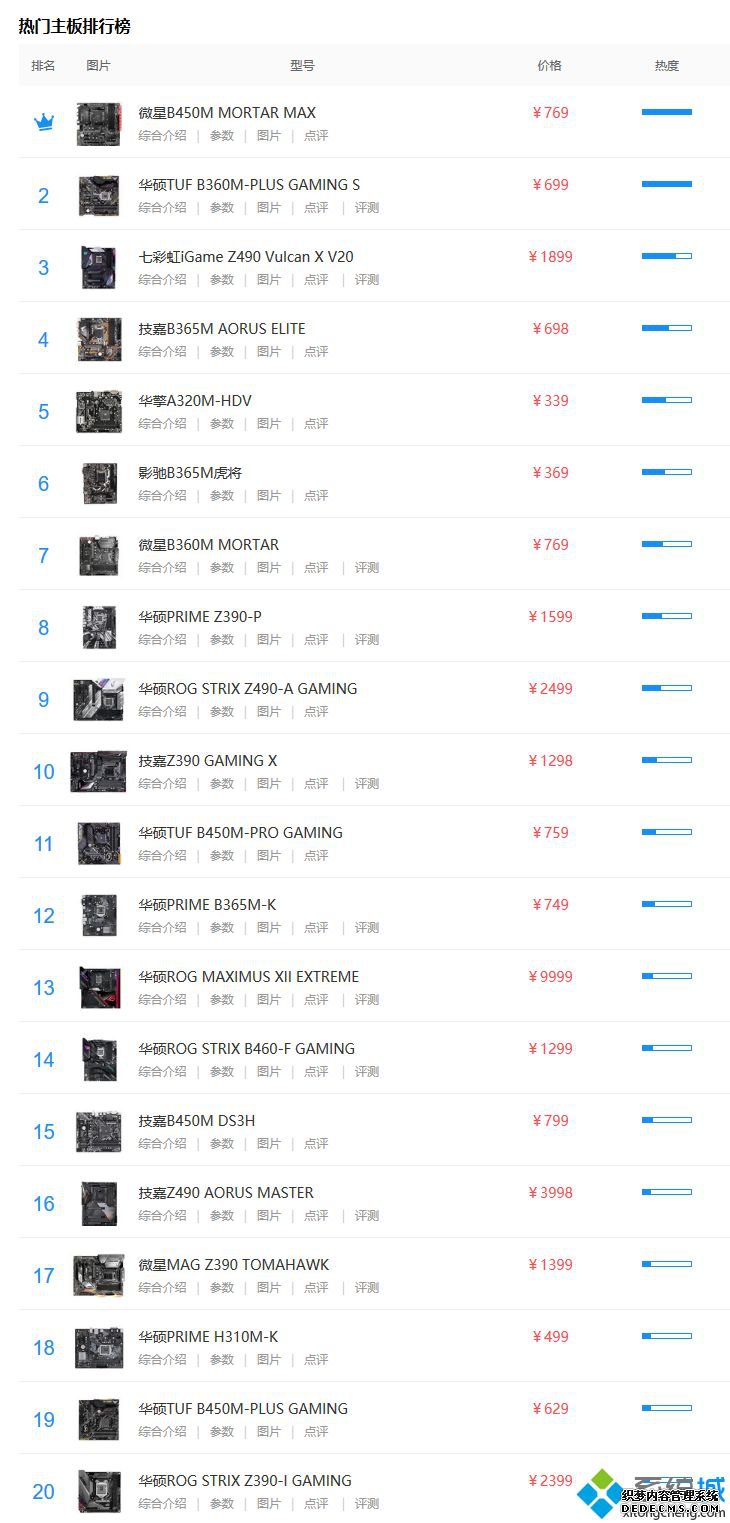Open the 华硕ROG STRIX Z390-I GAMING page

point(245,1481)
